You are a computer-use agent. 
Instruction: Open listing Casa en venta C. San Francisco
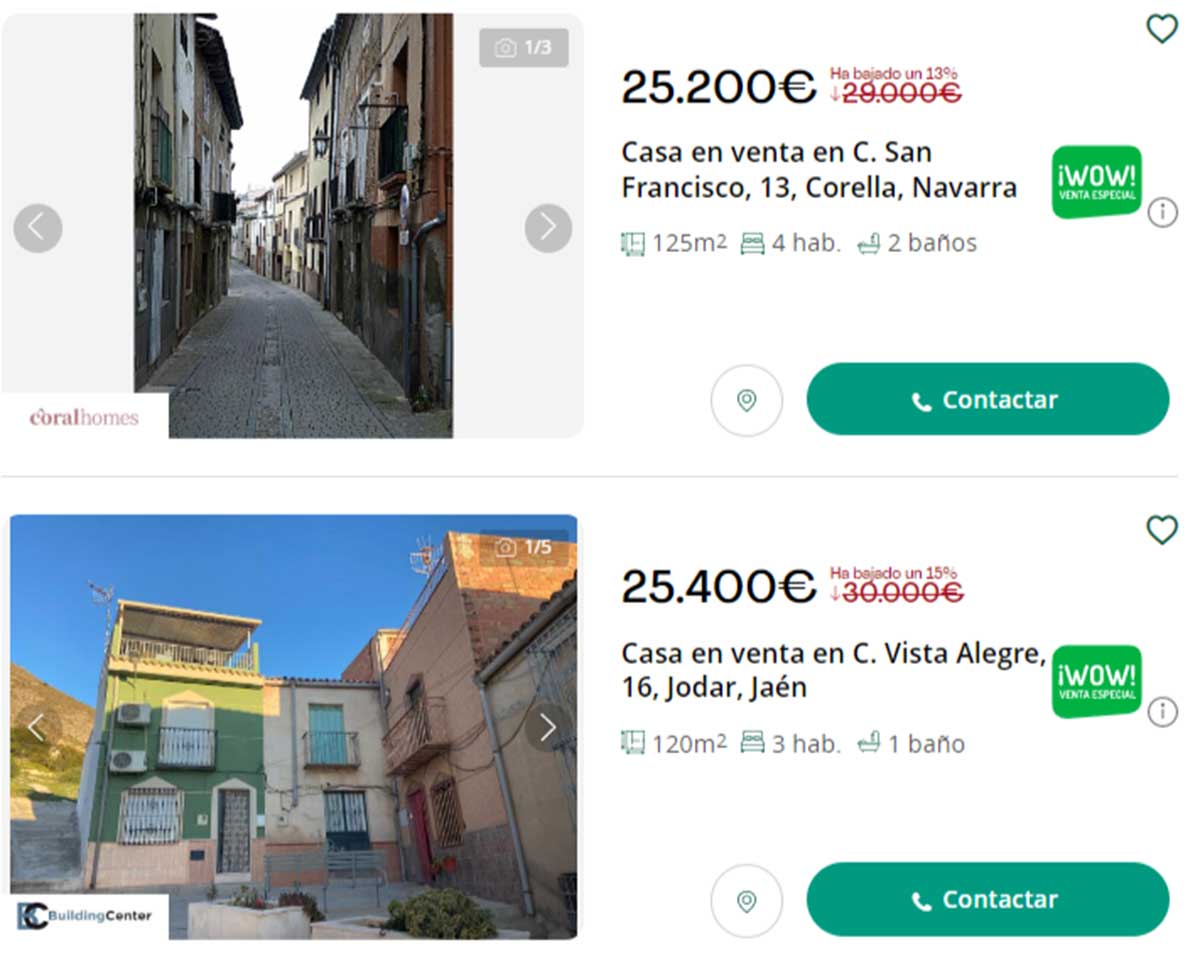pos(818,170)
